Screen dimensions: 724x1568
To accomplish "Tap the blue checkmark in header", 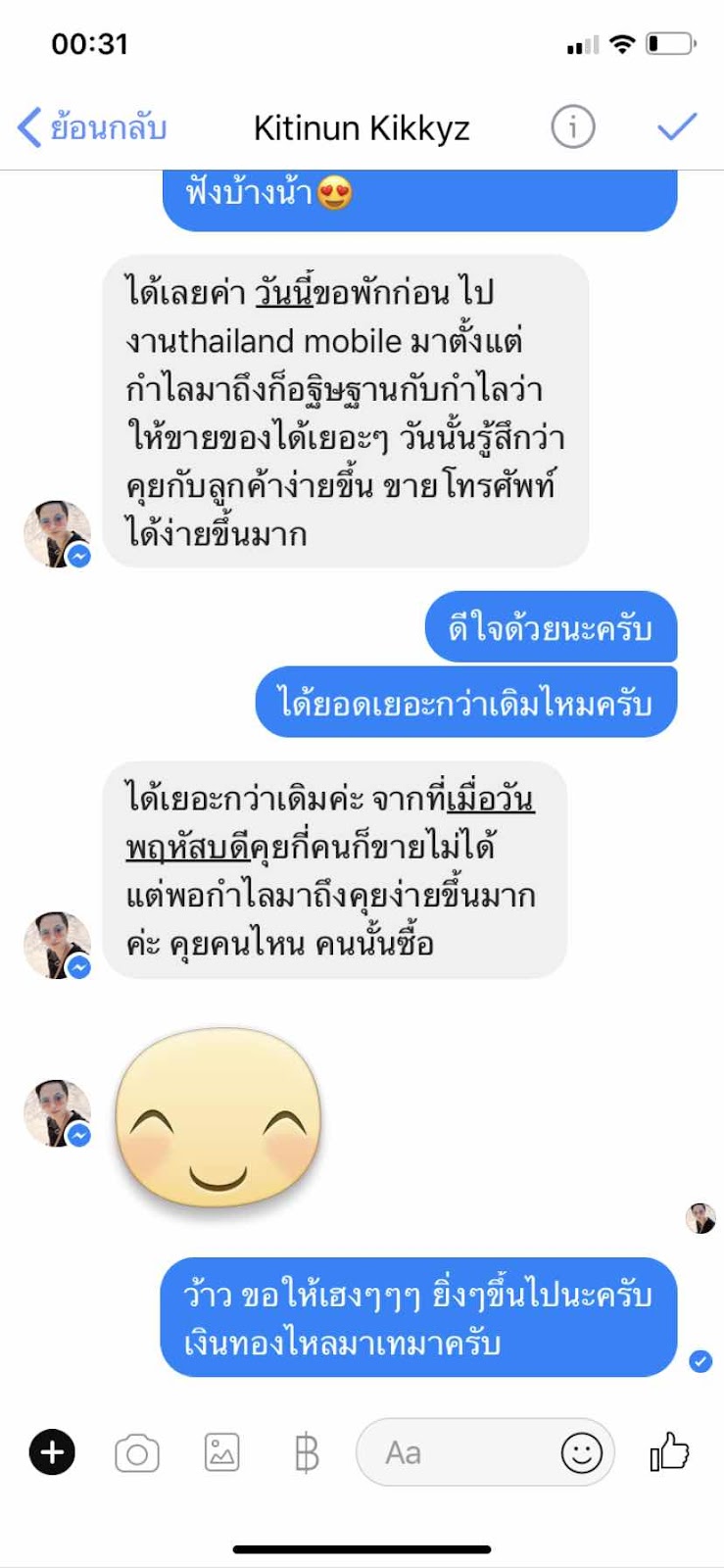I will (x=676, y=126).
